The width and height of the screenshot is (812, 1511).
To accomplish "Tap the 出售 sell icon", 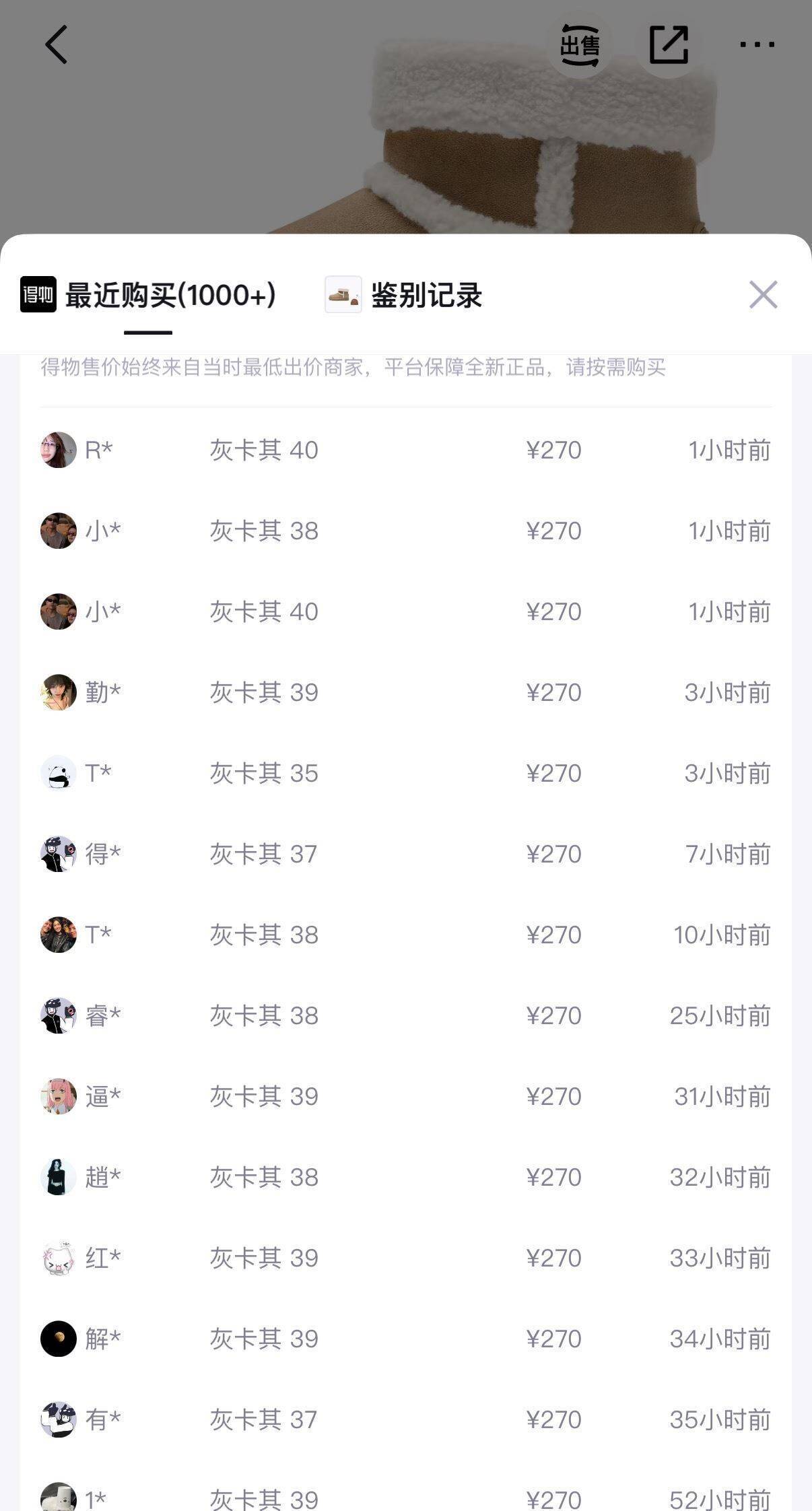I will [580, 45].
